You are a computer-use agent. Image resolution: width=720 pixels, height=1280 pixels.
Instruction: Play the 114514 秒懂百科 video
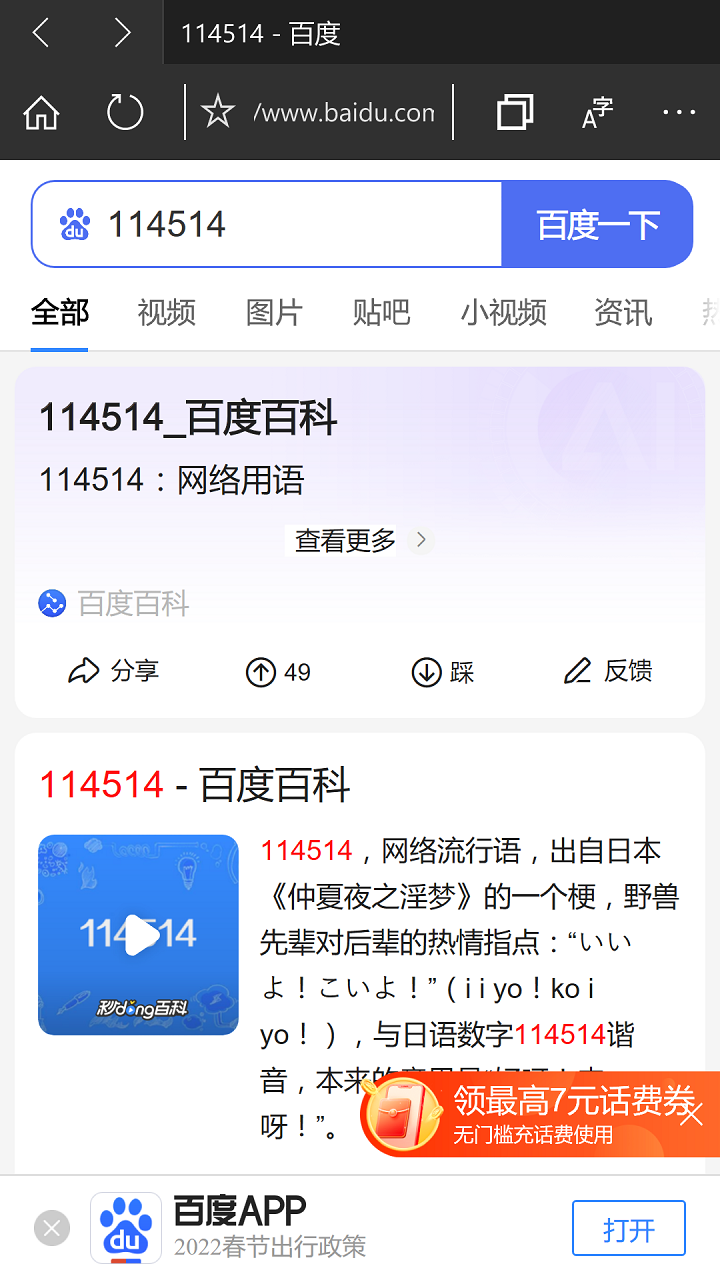(139, 935)
